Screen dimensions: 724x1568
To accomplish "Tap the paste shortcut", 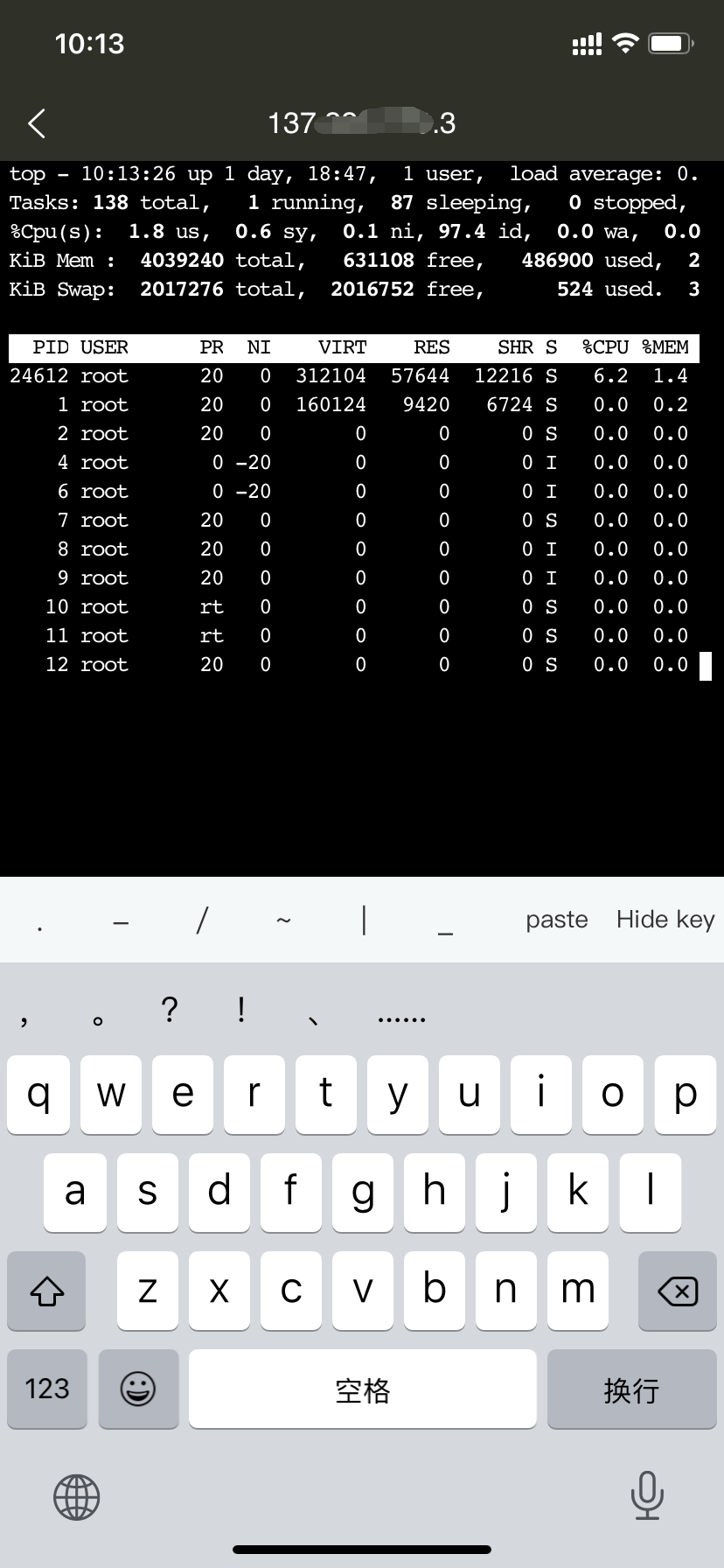I will (x=556, y=920).
